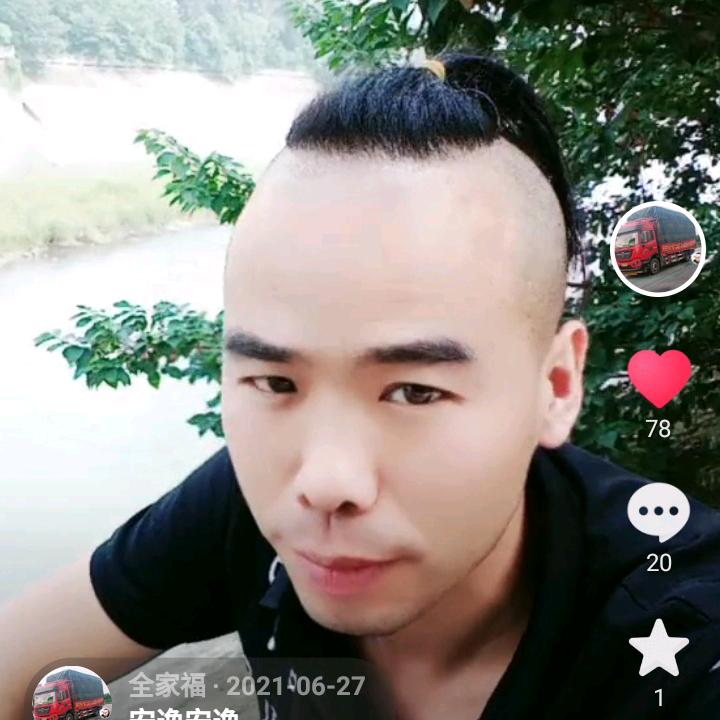
Task: Open the 全家福 author avatar thumbnail
Action: 71,695
